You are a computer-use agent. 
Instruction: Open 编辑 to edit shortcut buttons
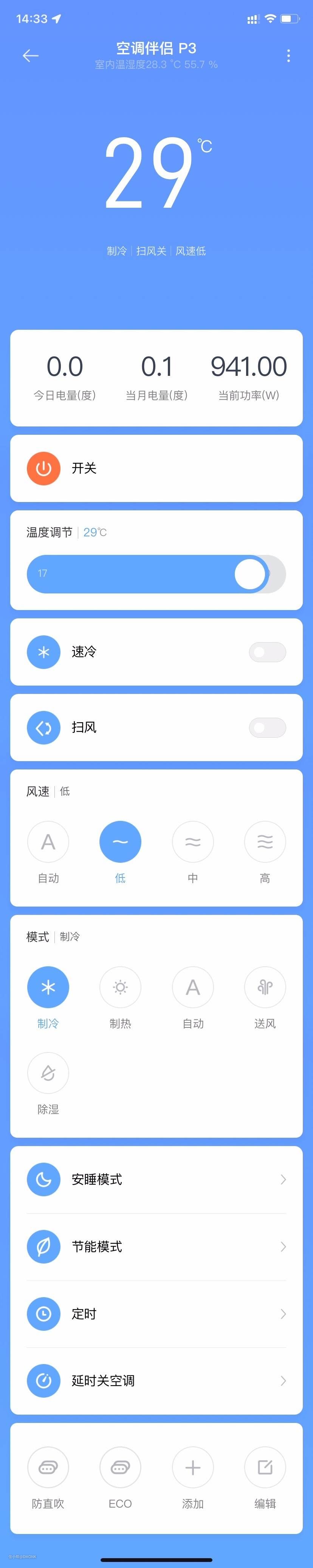click(x=265, y=1468)
